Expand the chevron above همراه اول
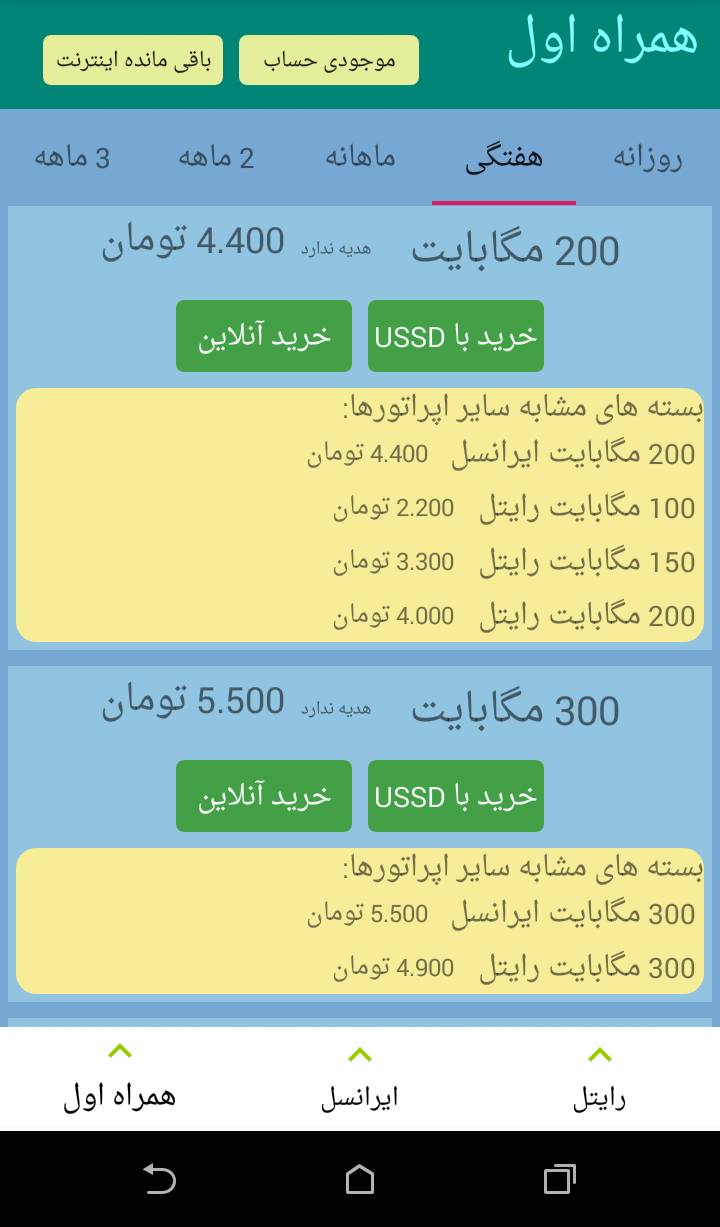The height and width of the screenshot is (1227, 720). [x=118, y=1052]
